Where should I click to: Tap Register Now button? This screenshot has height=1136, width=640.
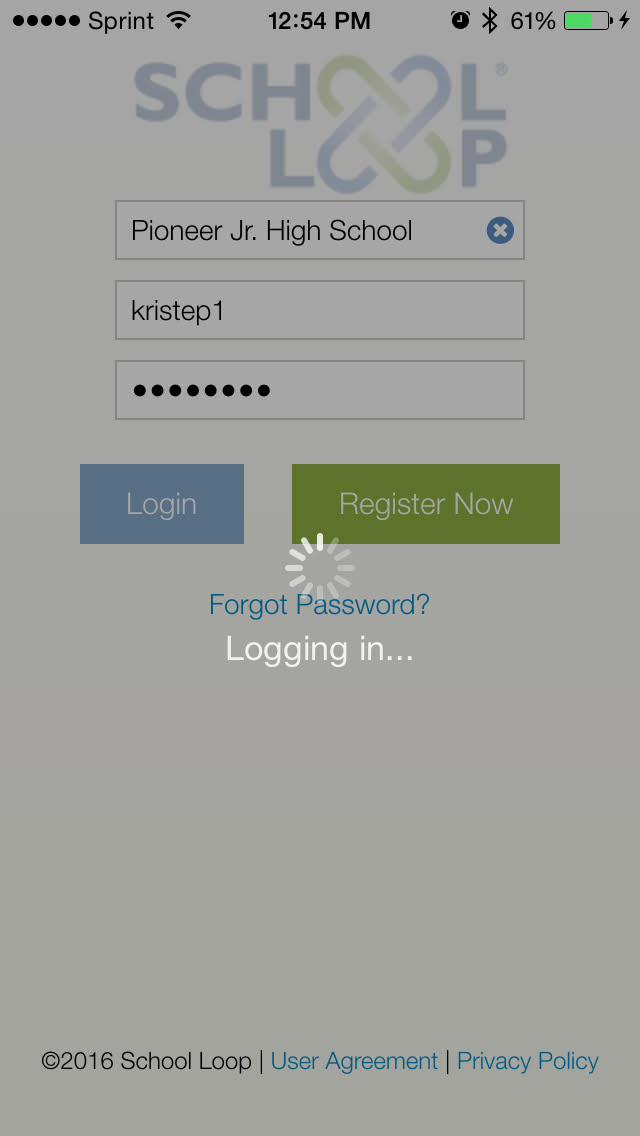point(426,504)
